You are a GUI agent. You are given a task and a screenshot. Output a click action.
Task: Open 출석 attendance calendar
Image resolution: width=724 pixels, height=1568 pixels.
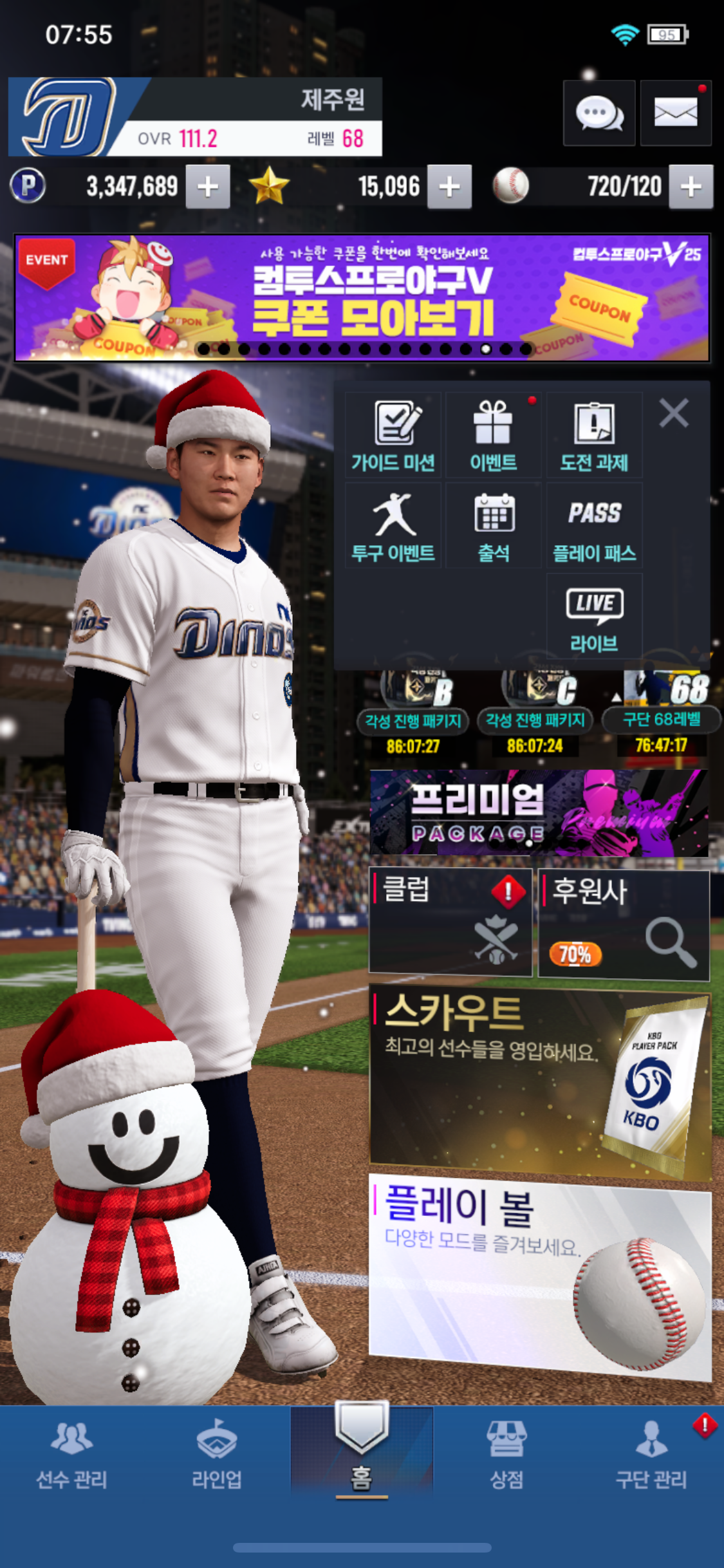(494, 526)
